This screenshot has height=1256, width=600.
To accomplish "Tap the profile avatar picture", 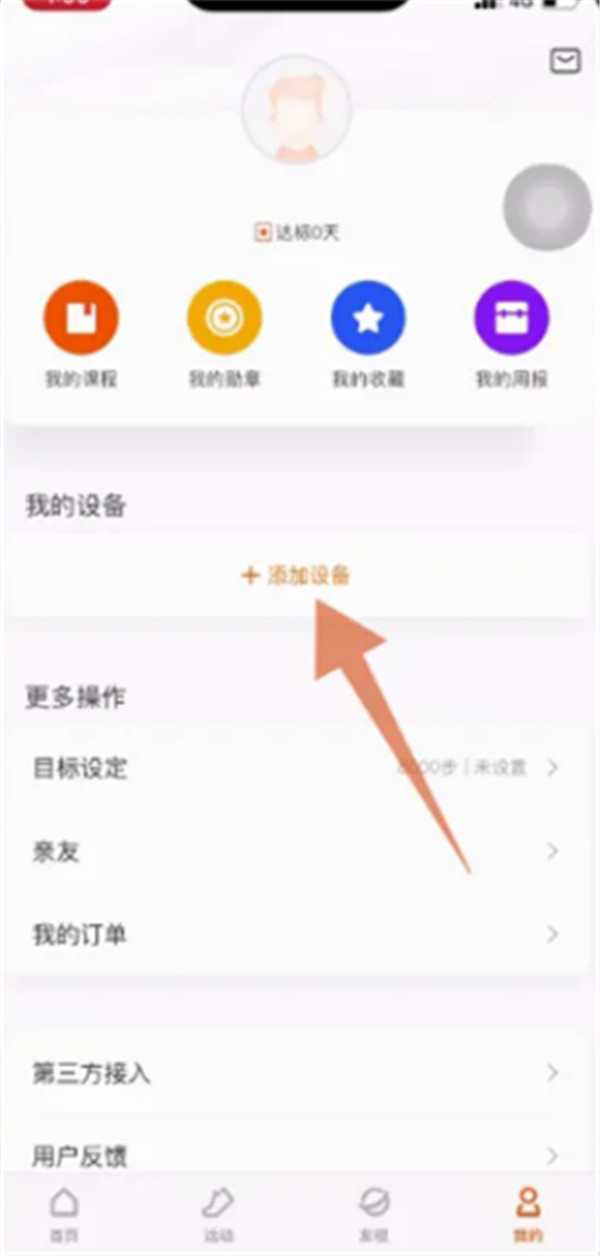I will [297, 109].
